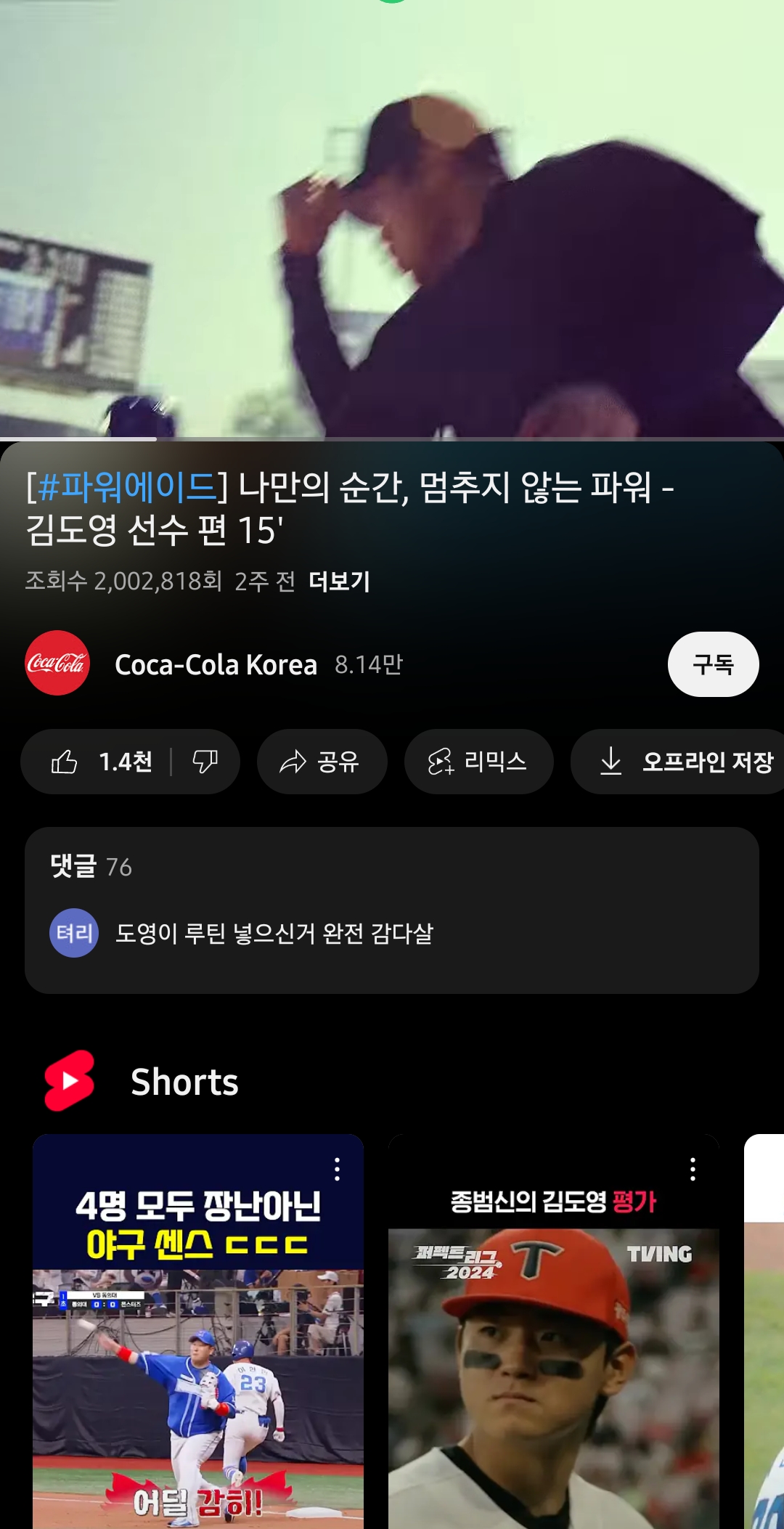Share the video via 공유 button
784x1529 pixels.
322,762
